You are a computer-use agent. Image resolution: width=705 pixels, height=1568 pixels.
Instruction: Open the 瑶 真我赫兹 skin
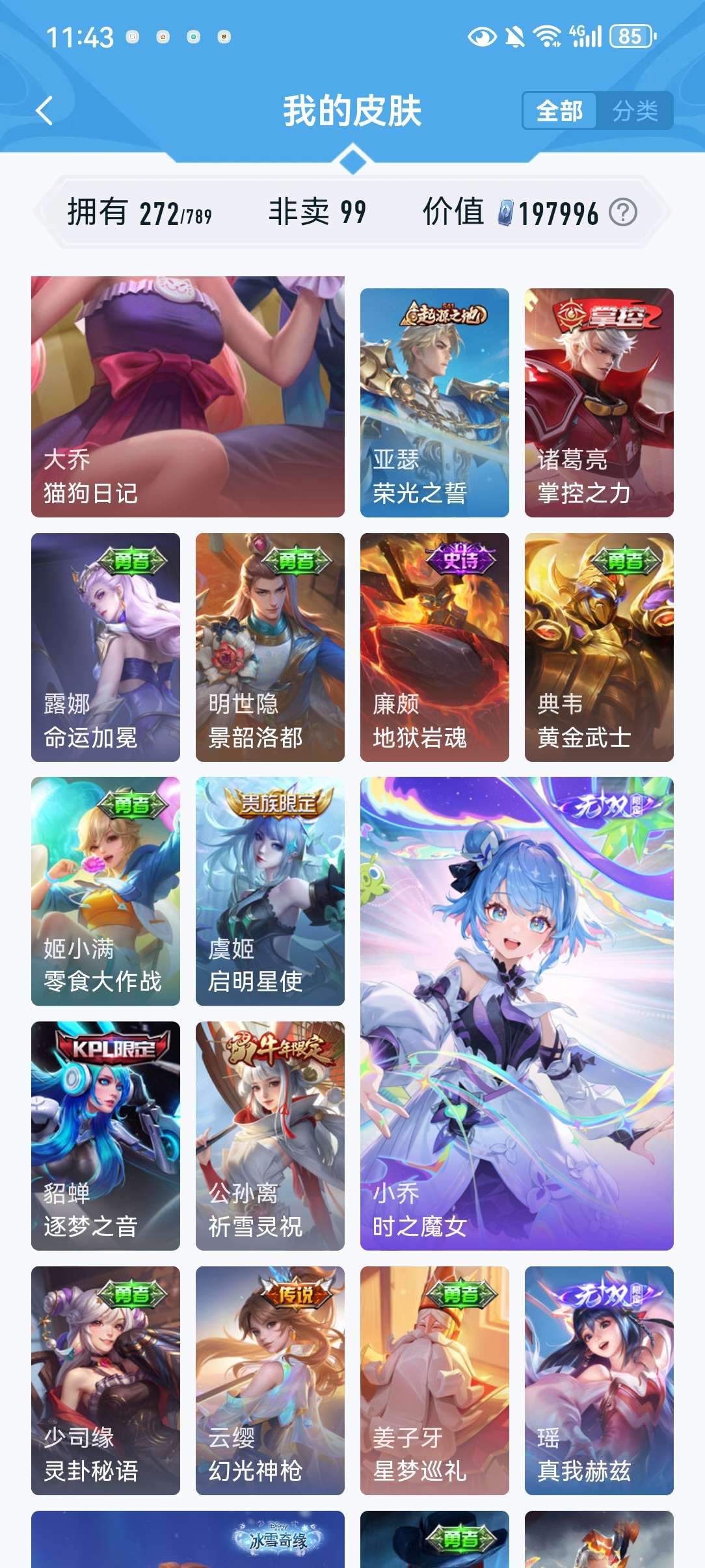point(599,1380)
